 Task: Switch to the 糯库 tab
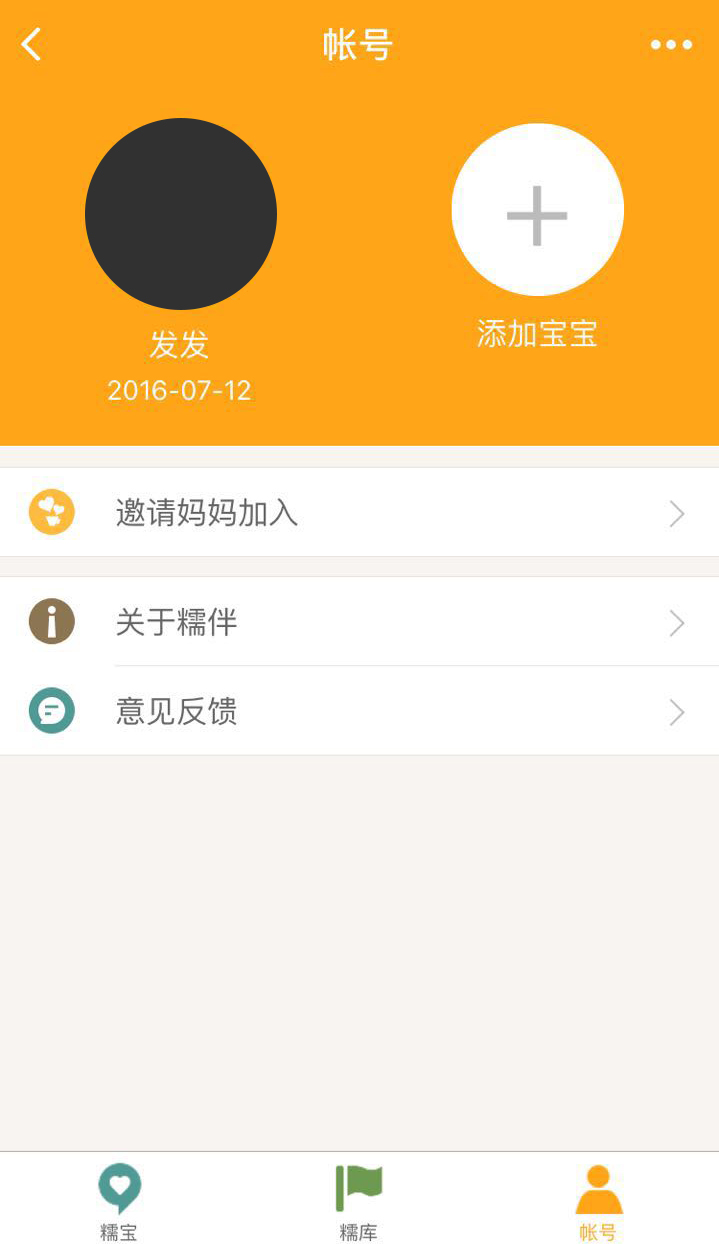(x=359, y=1200)
